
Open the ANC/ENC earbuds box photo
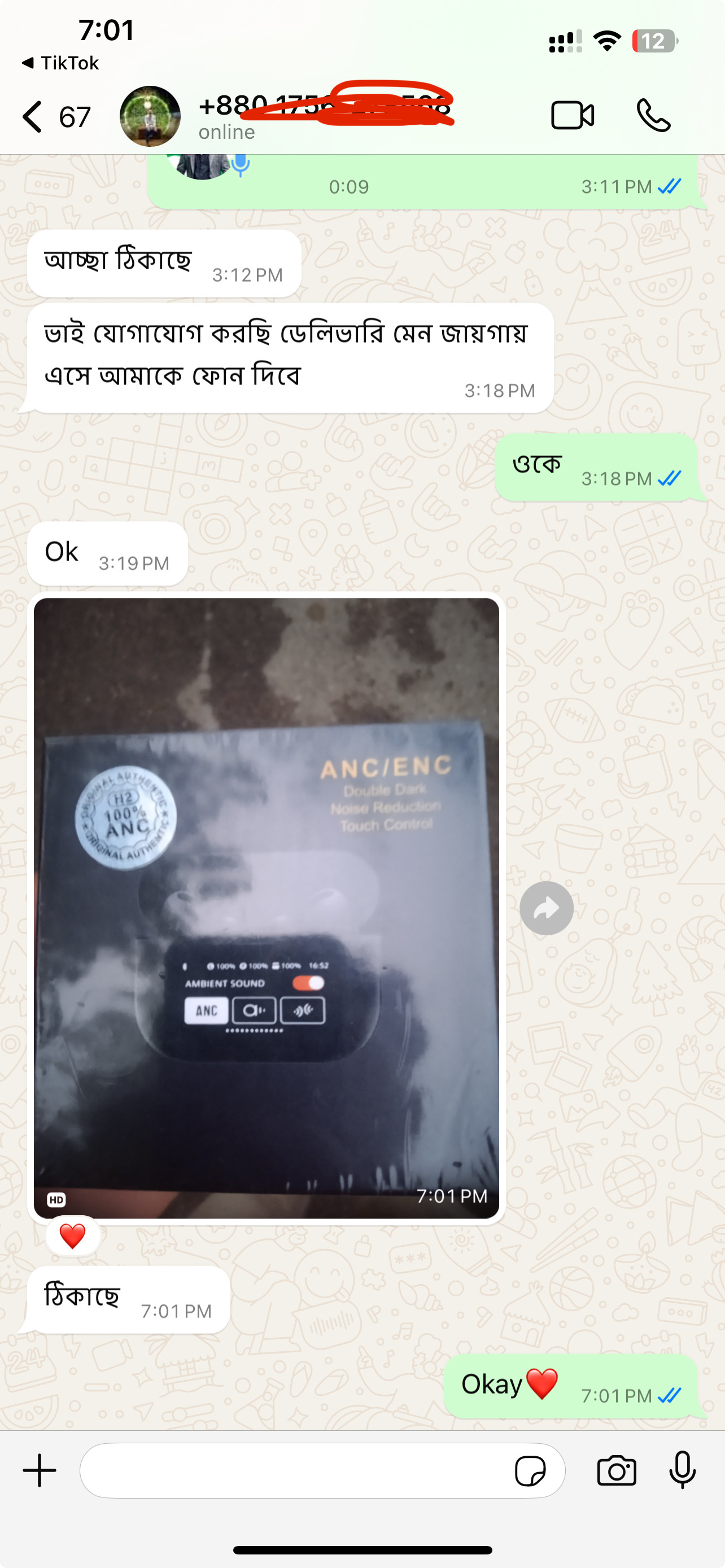pos(266,907)
